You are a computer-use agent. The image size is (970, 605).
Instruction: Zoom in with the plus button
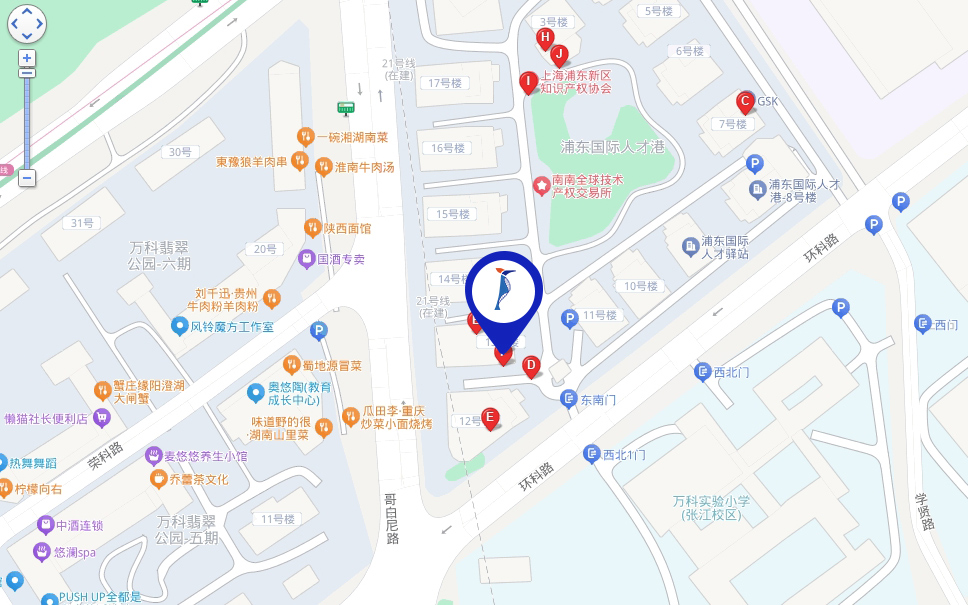coord(27,58)
